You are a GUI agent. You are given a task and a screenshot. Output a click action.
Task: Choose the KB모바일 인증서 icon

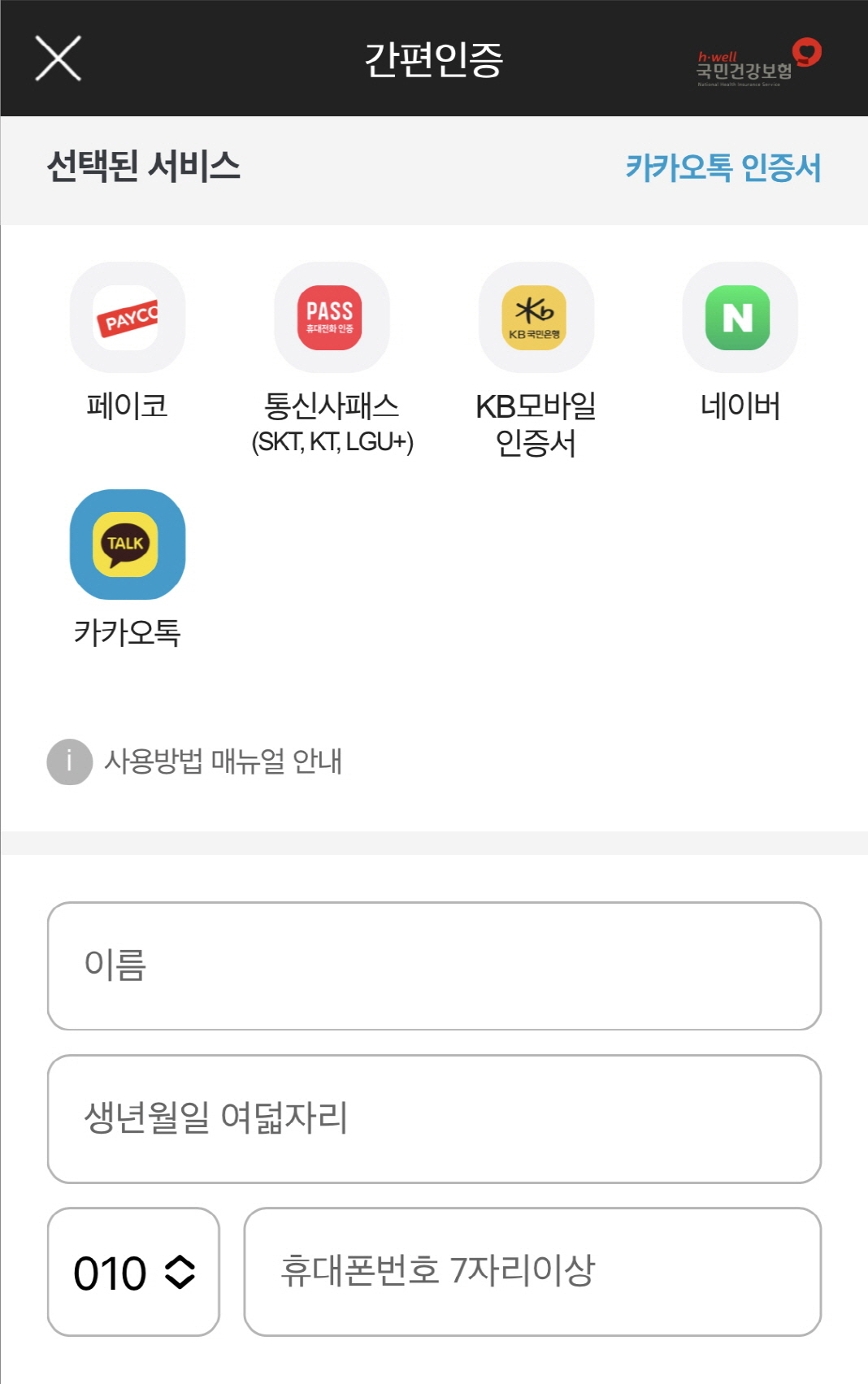[536, 318]
